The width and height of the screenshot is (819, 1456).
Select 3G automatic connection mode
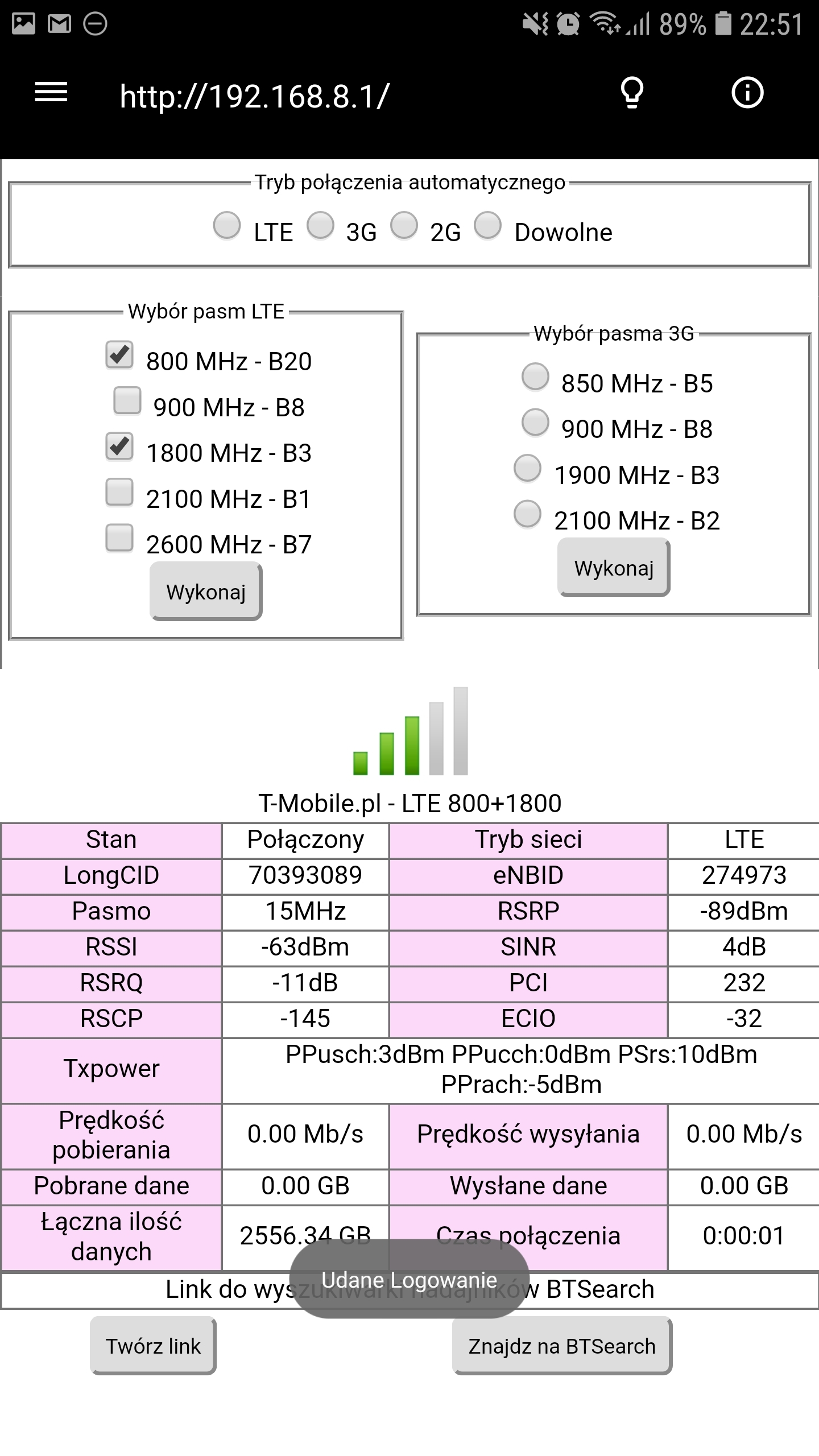pyautogui.click(x=320, y=225)
